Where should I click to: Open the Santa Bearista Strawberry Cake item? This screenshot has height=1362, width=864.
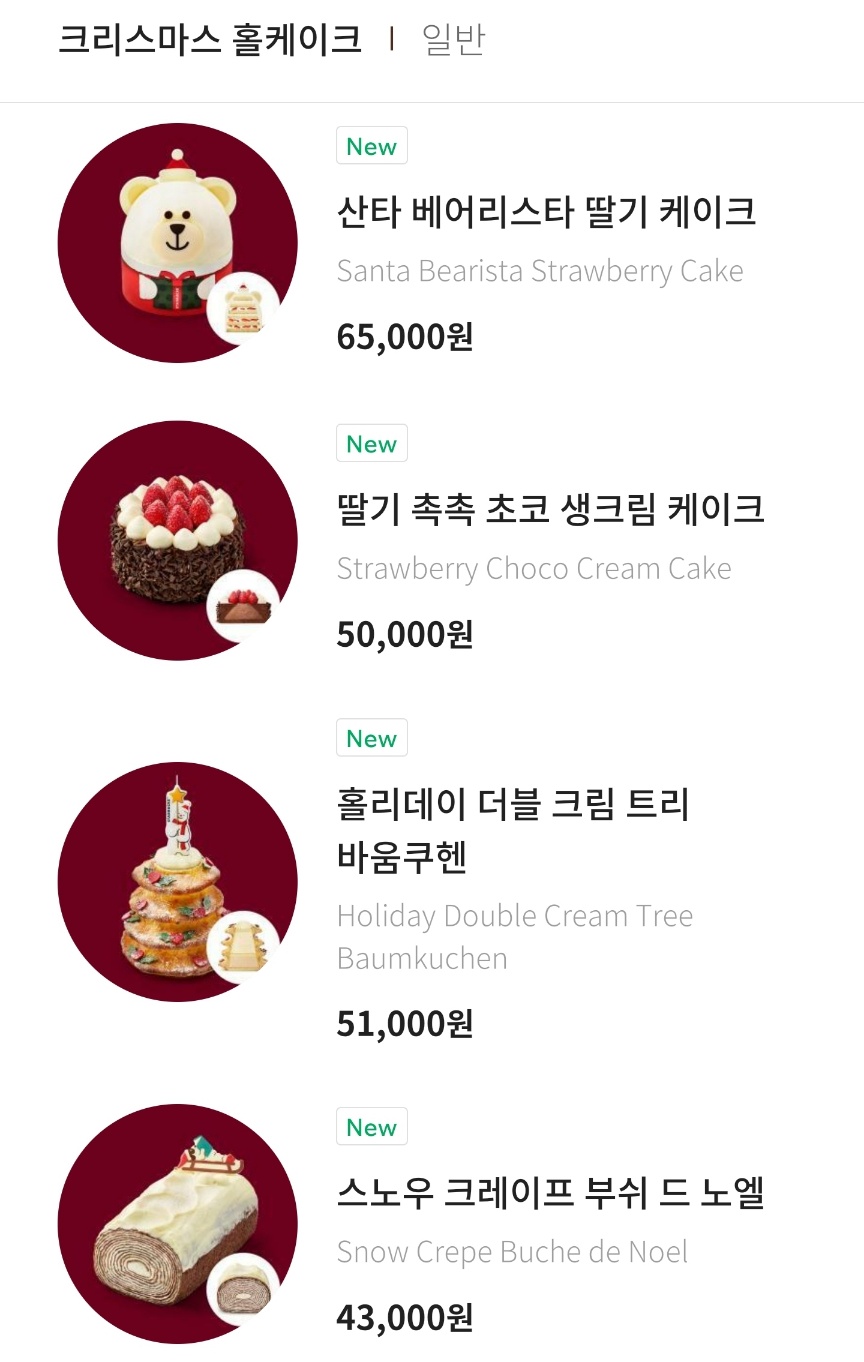click(x=432, y=242)
